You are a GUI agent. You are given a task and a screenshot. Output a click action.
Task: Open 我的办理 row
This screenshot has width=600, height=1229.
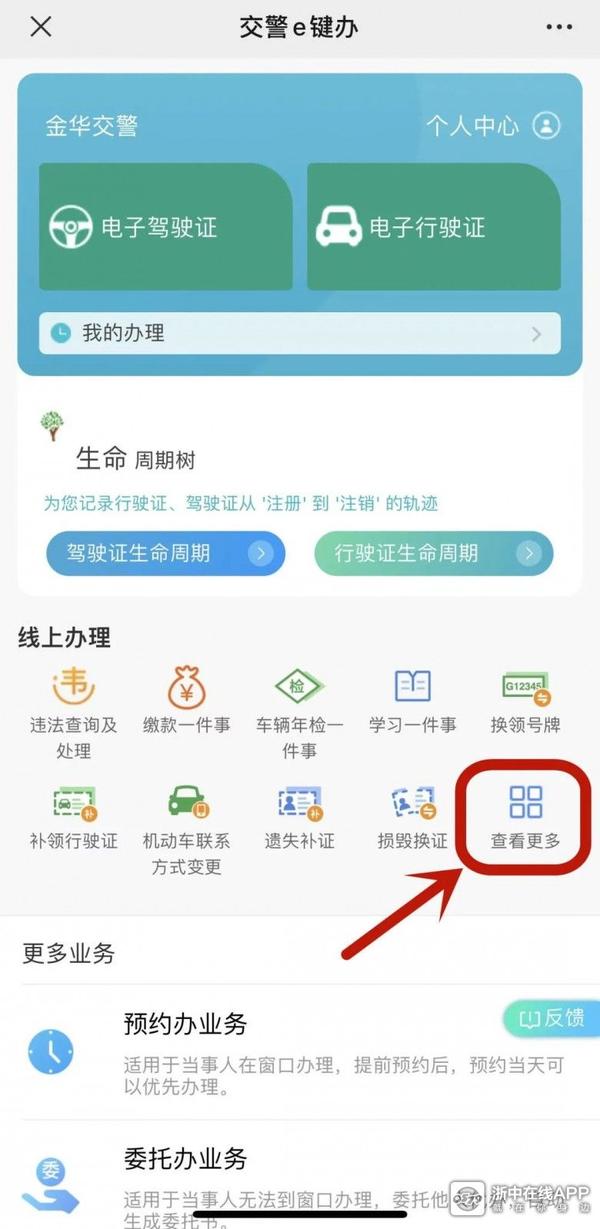click(299, 334)
